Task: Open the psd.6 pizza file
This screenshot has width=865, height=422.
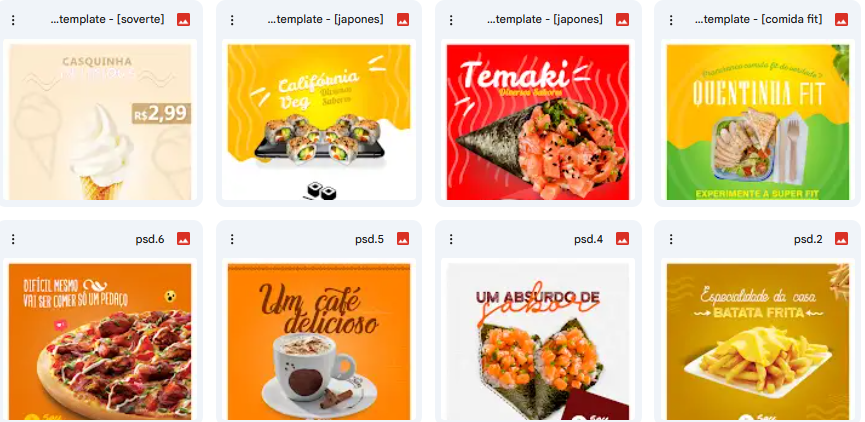Action: [x=99, y=341]
